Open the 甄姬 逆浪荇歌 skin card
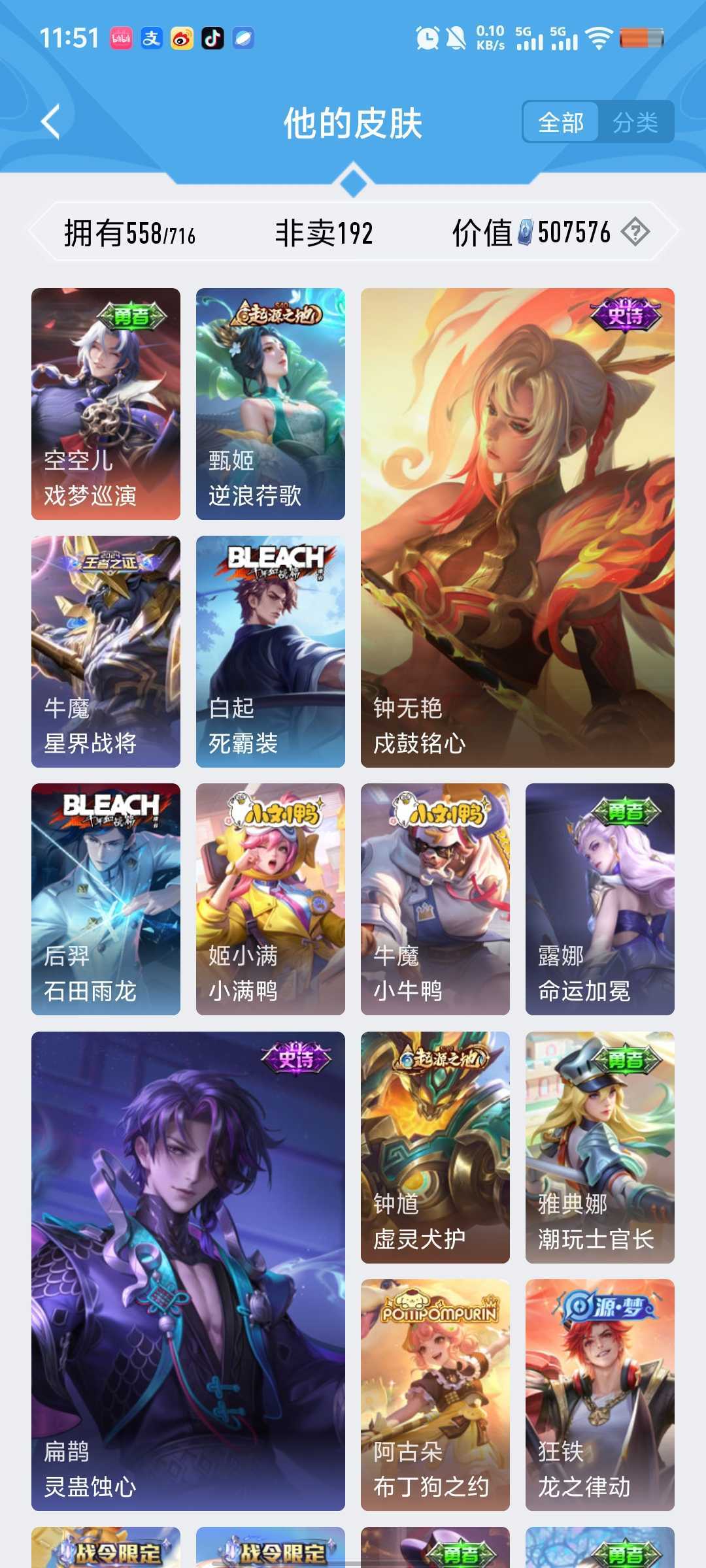The width and height of the screenshot is (706, 1568). click(271, 404)
